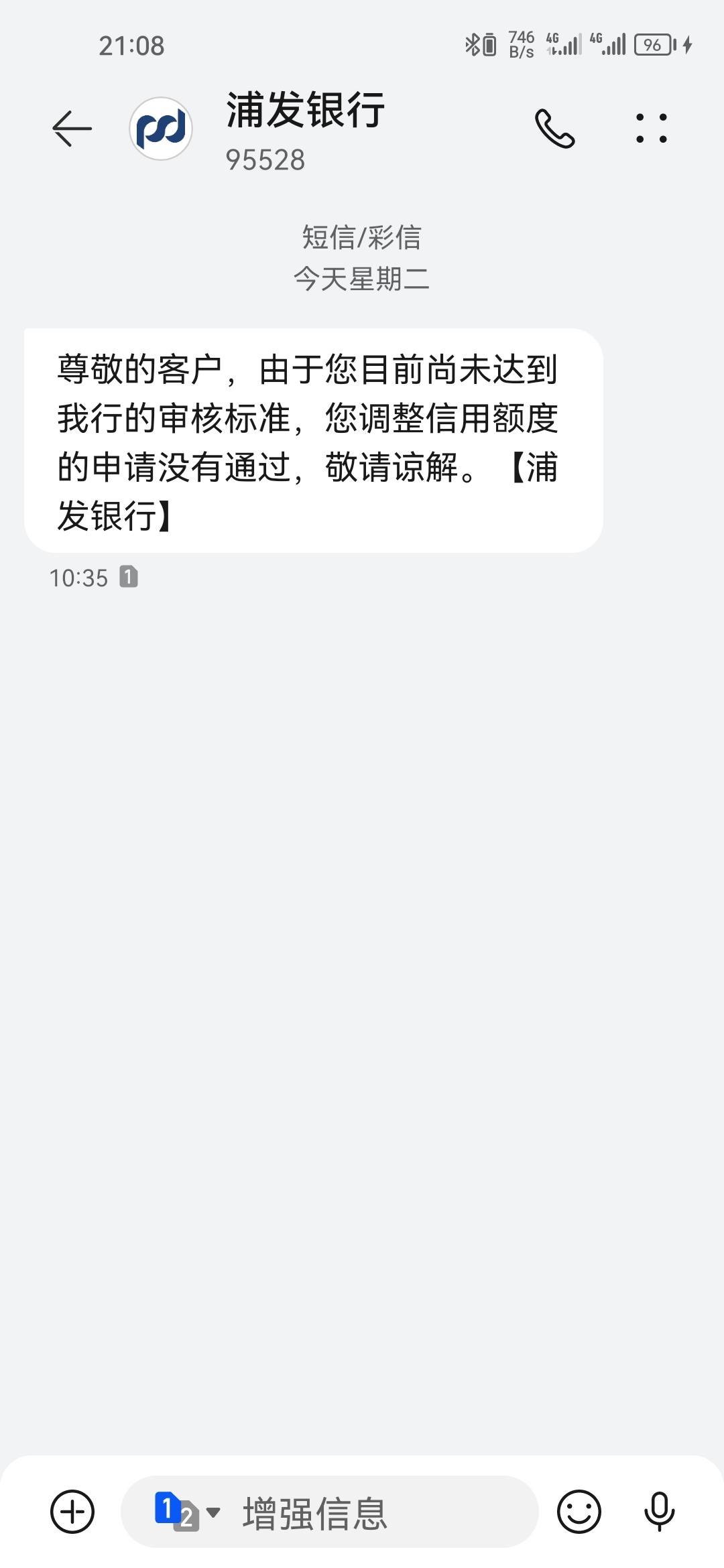This screenshot has height=1568, width=724.
Task: Open the 浦发银行 contact avatar
Action: [x=161, y=129]
